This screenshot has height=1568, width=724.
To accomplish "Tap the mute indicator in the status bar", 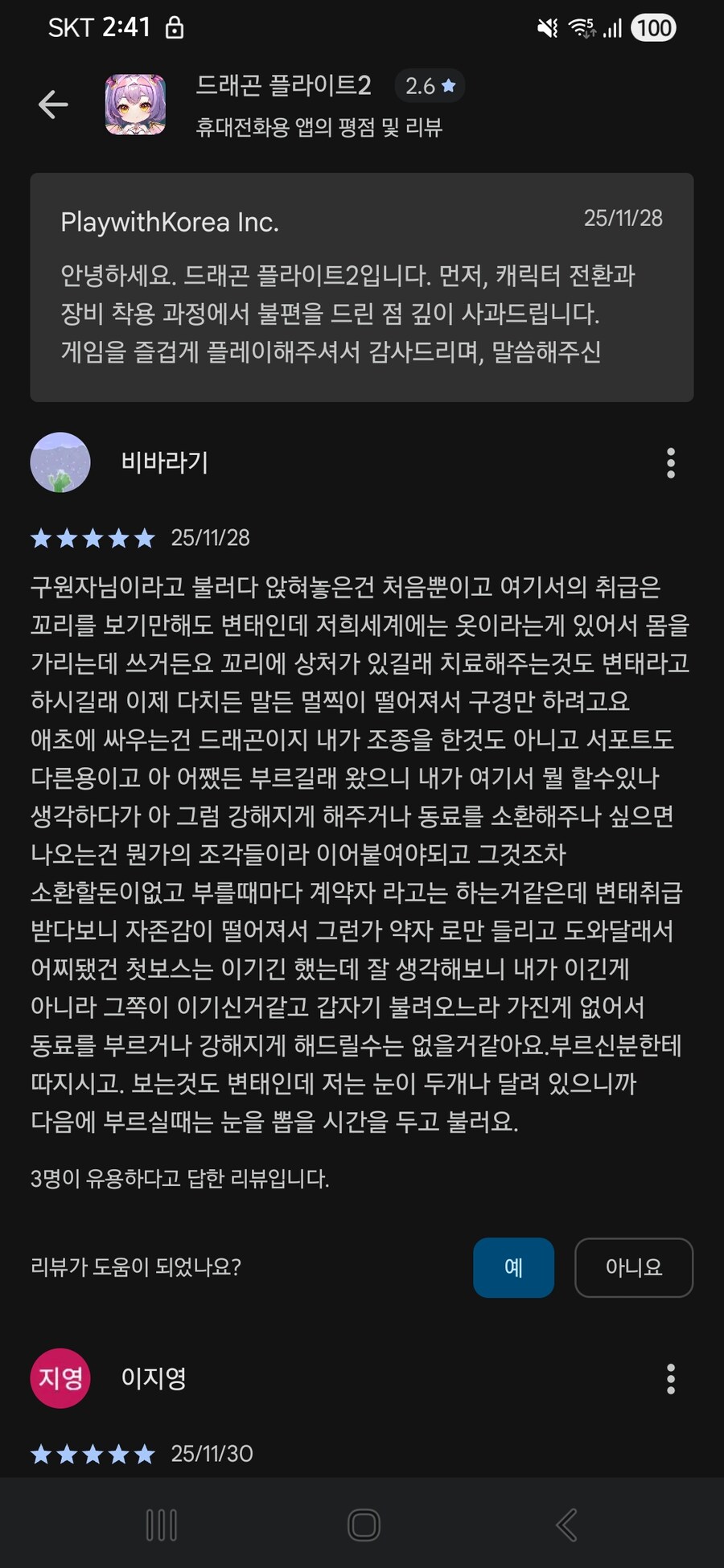I will [x=547, y=27].
